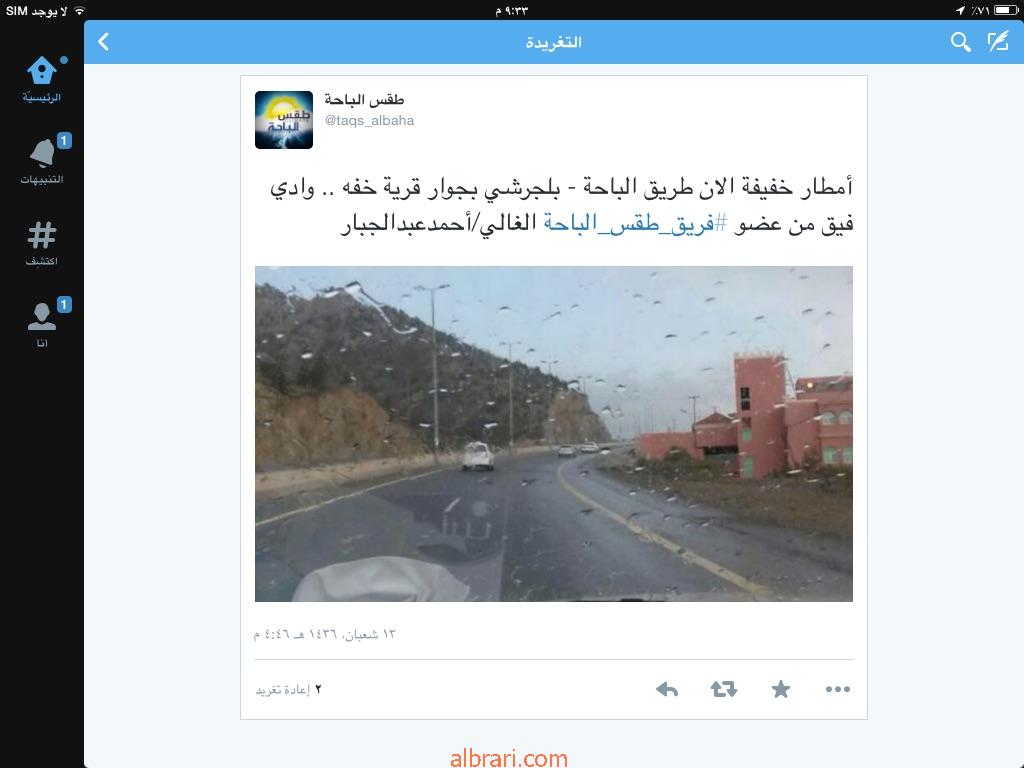Enlarge the rainy road photo
Screen dimensions: 1024x768
(x=553, y=433)
